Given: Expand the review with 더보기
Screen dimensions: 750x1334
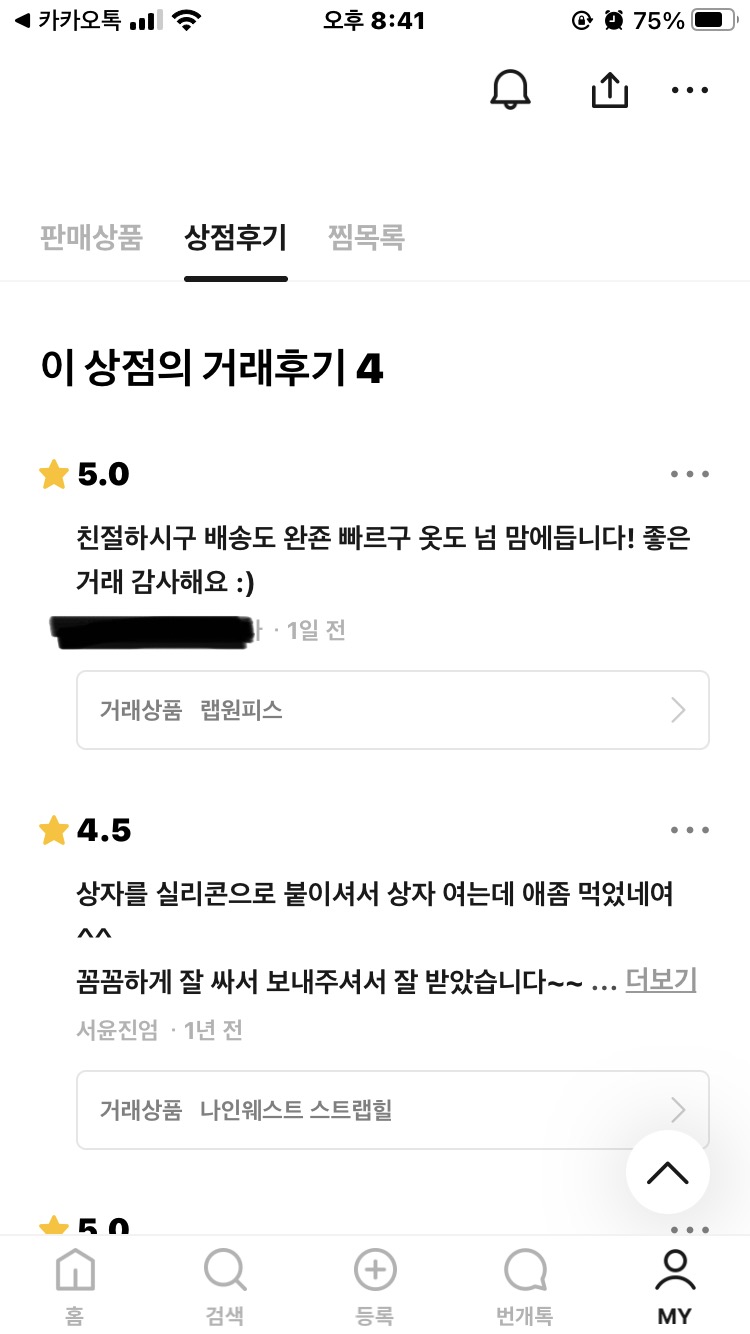Looking at the screenshot, I should pos(660,980).
